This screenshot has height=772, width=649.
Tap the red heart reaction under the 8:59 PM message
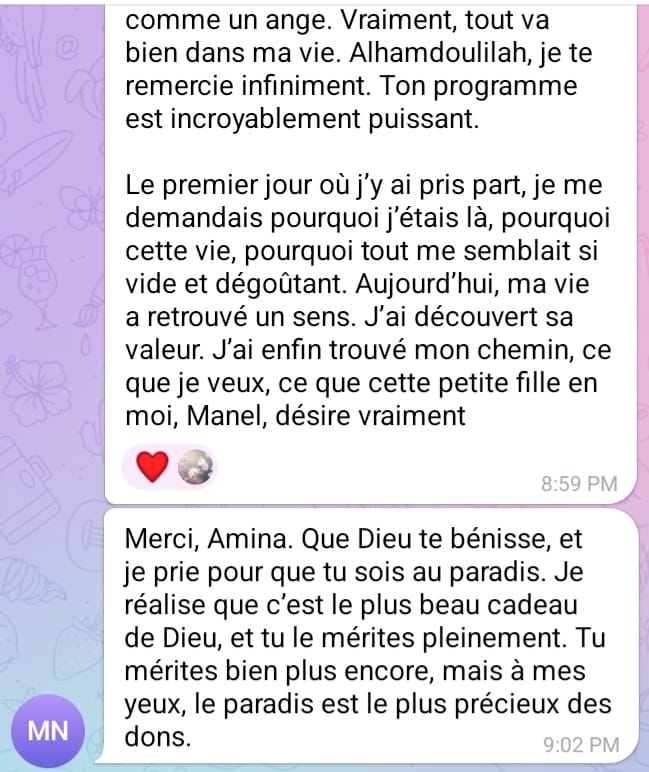(153, 467)
